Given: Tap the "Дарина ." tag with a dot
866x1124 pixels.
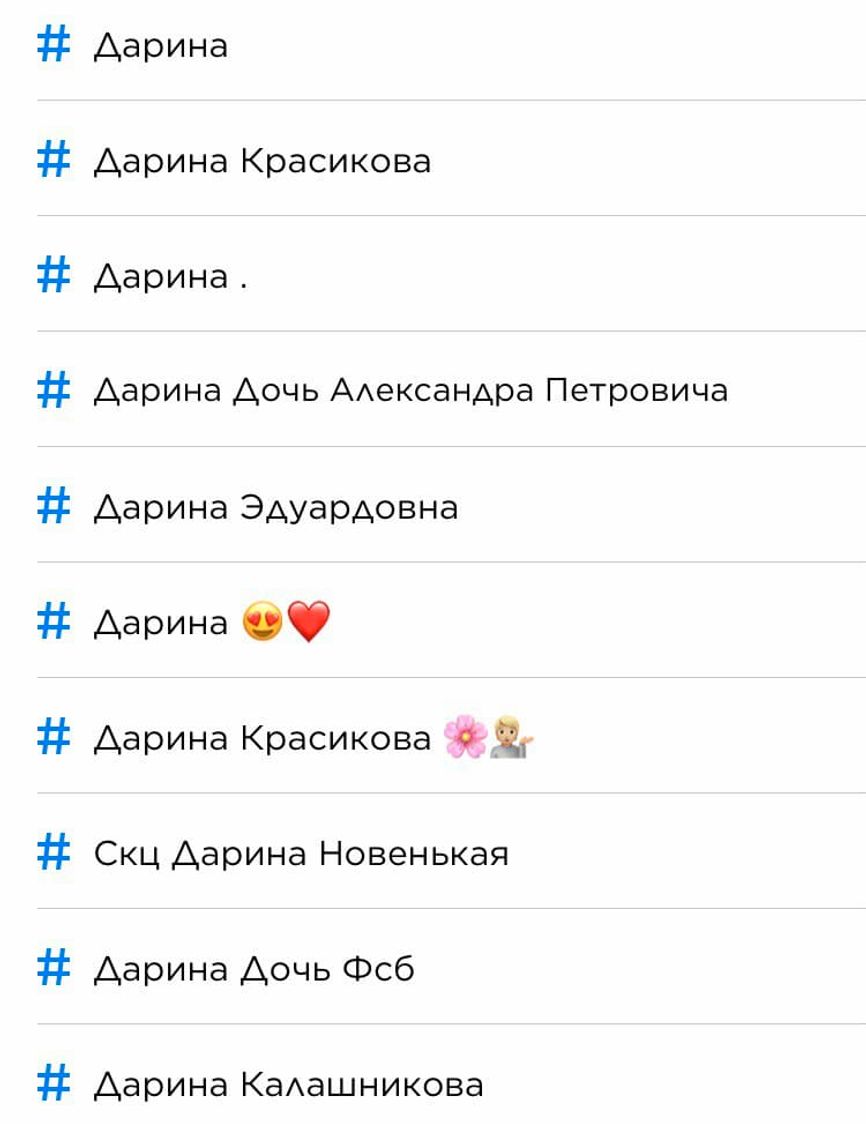Looking at the screenshot, I should (x=171, y=277).
